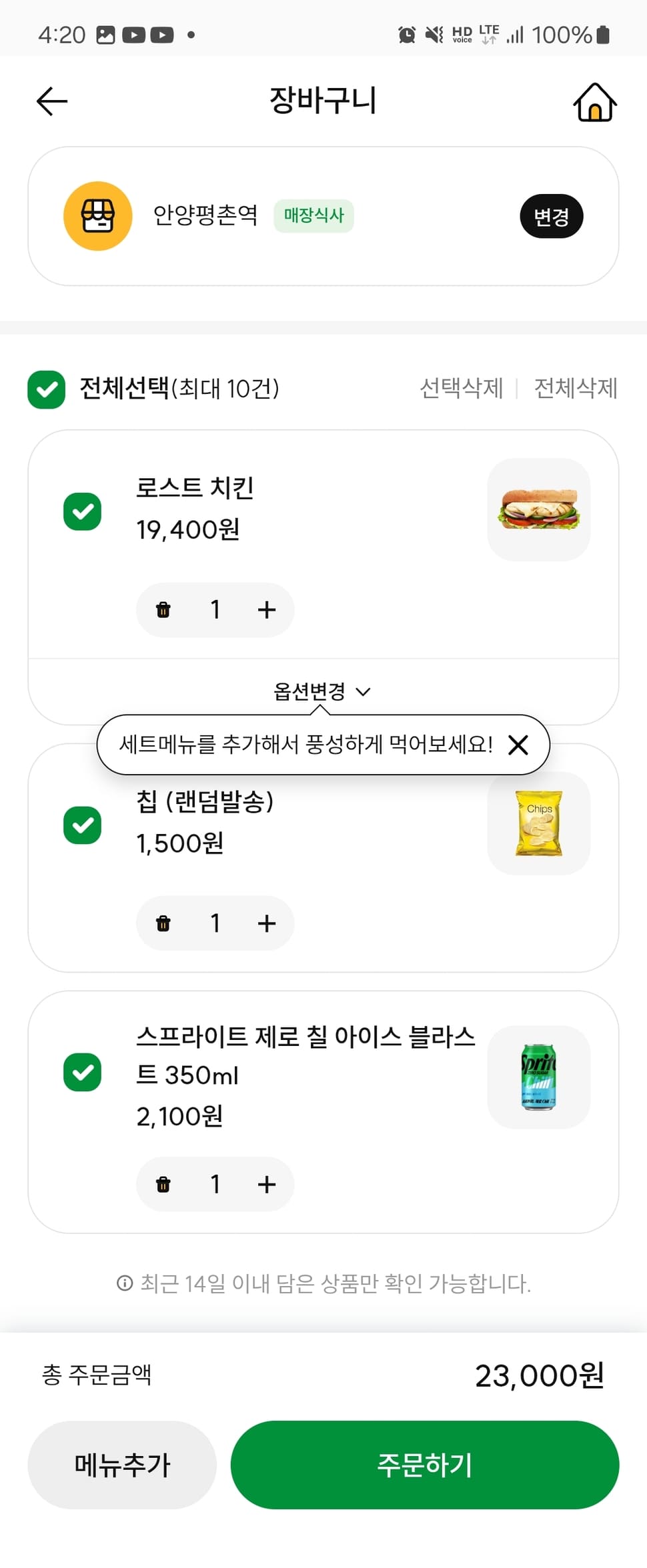Tap the back arrow to leave the cart
The width and height of the screenshot is (647, 1568).
coord(51,101)
